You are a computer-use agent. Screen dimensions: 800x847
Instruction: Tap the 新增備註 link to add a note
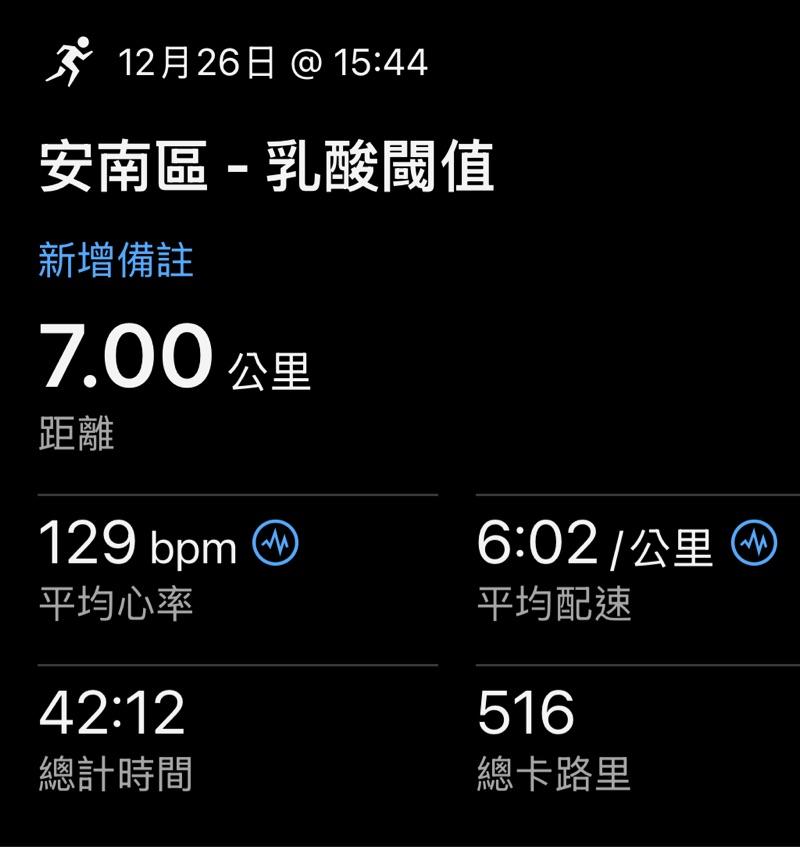116,261
